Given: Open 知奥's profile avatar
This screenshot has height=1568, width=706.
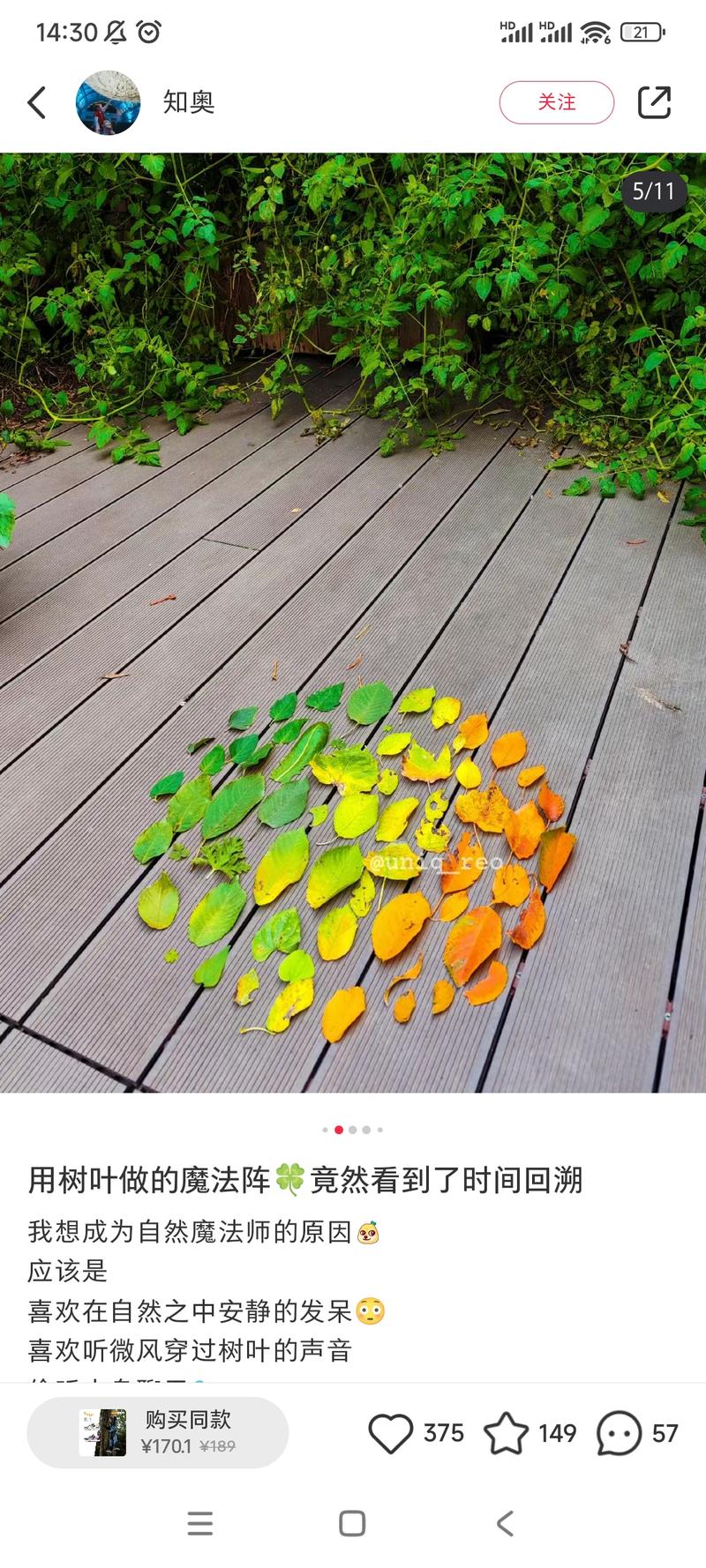Looking at the screenshot, I should point(108,102).
